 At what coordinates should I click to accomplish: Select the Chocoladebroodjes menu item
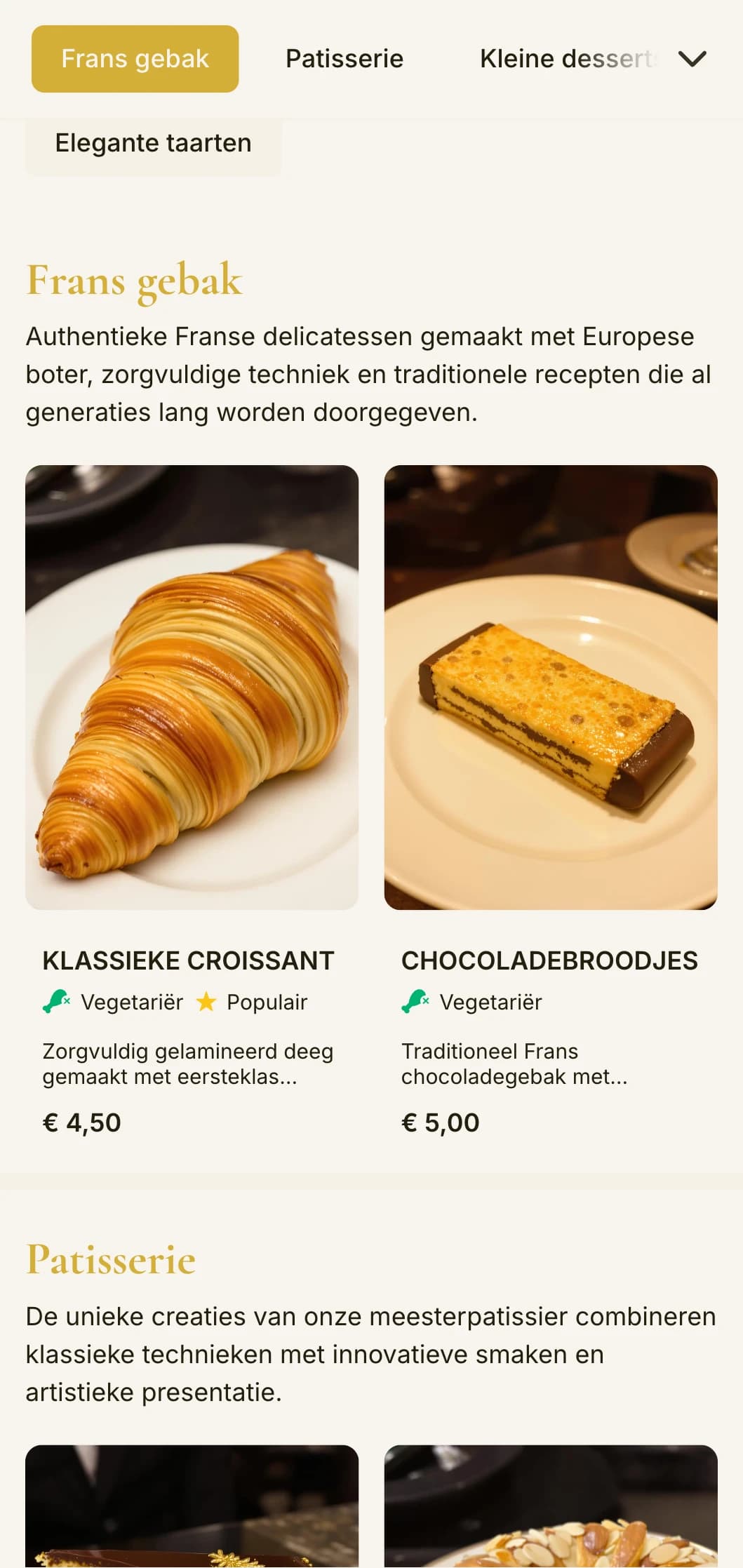(x=550, y=960)
